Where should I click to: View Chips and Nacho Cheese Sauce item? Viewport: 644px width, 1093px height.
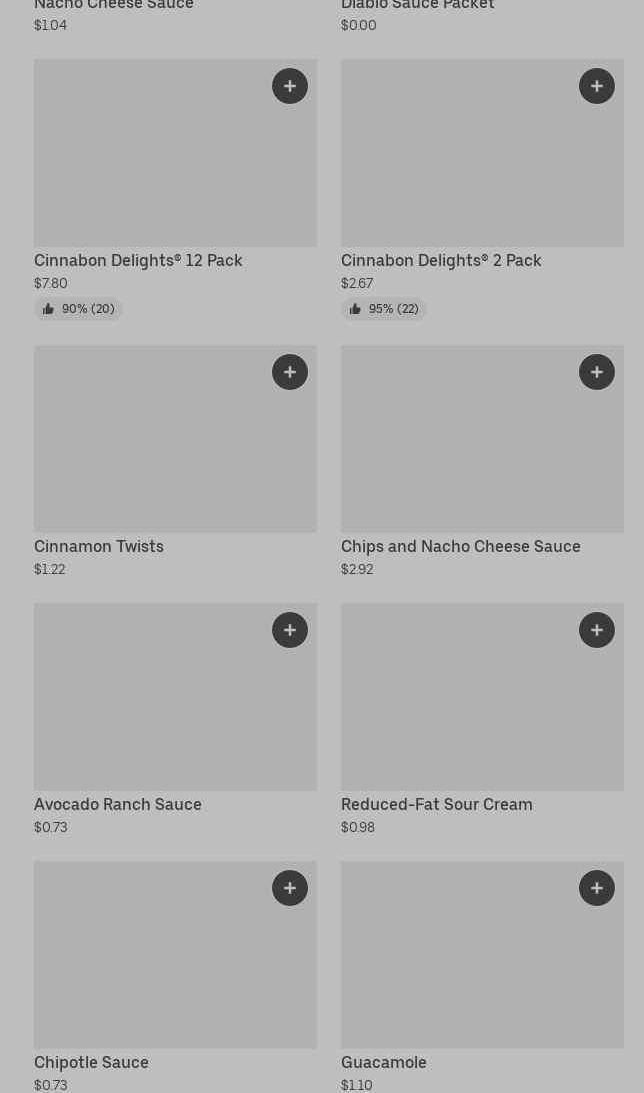[x=482, y=461]
